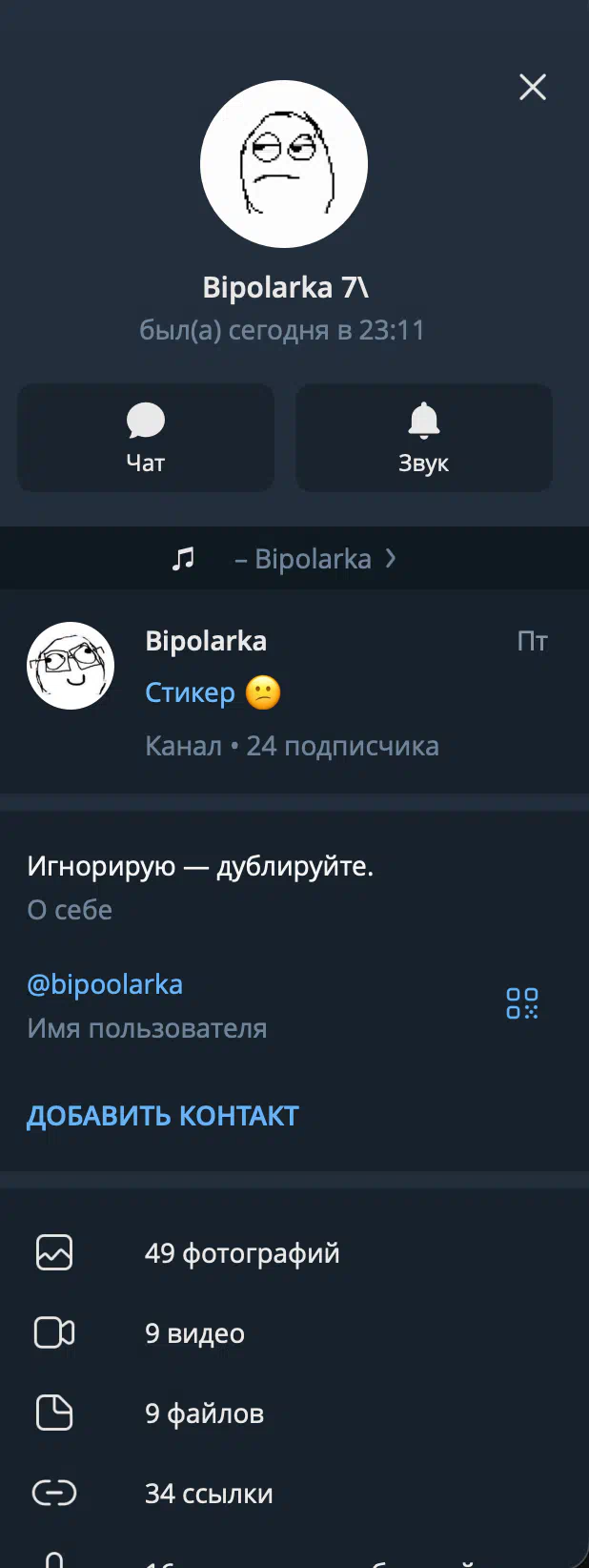This screenshot has width=589, height=1568.
Task: Open the 34 ссылки row
Action: point(209,1494)
